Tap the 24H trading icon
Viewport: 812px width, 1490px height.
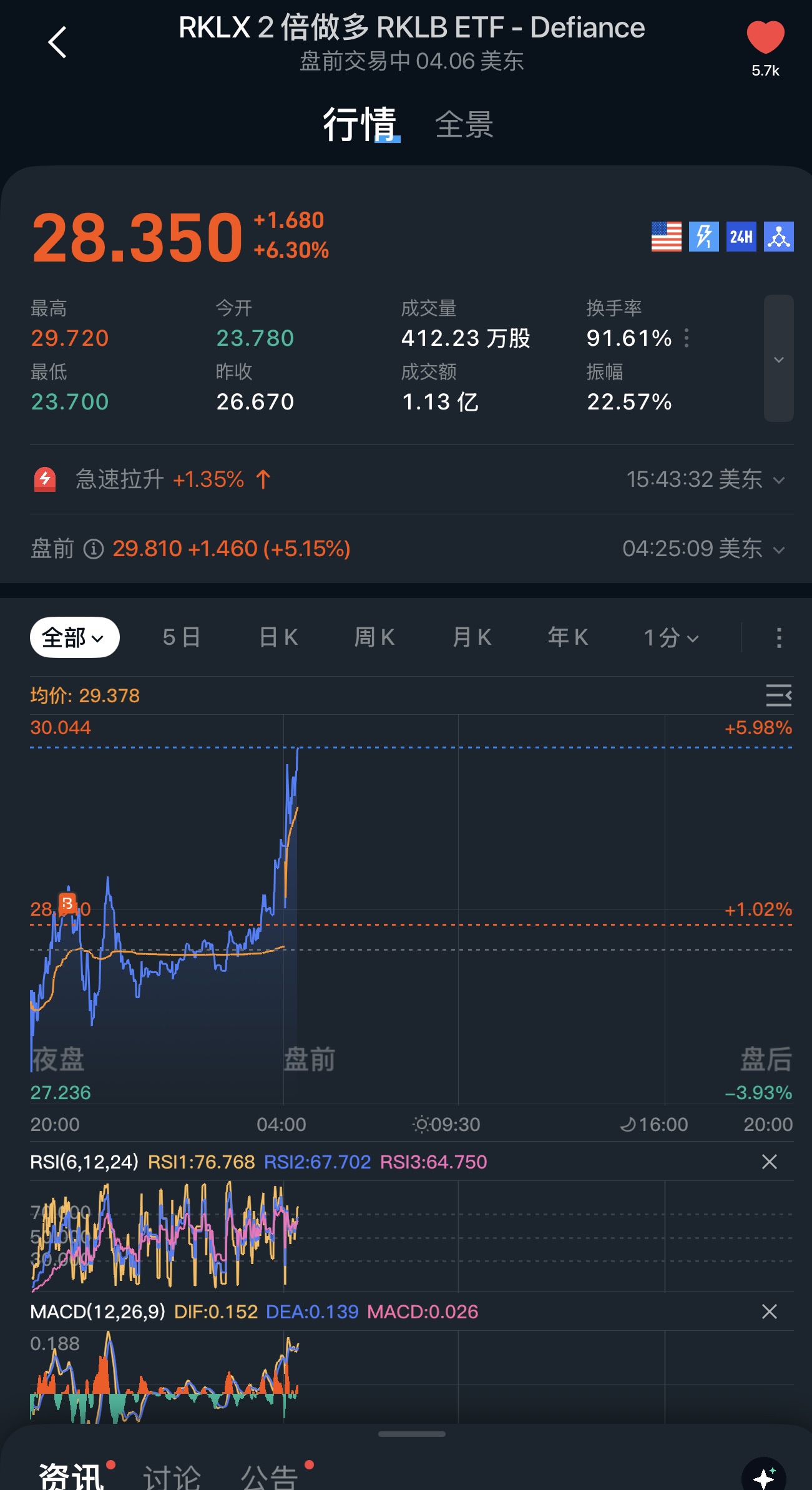click(x=741, y=237)
